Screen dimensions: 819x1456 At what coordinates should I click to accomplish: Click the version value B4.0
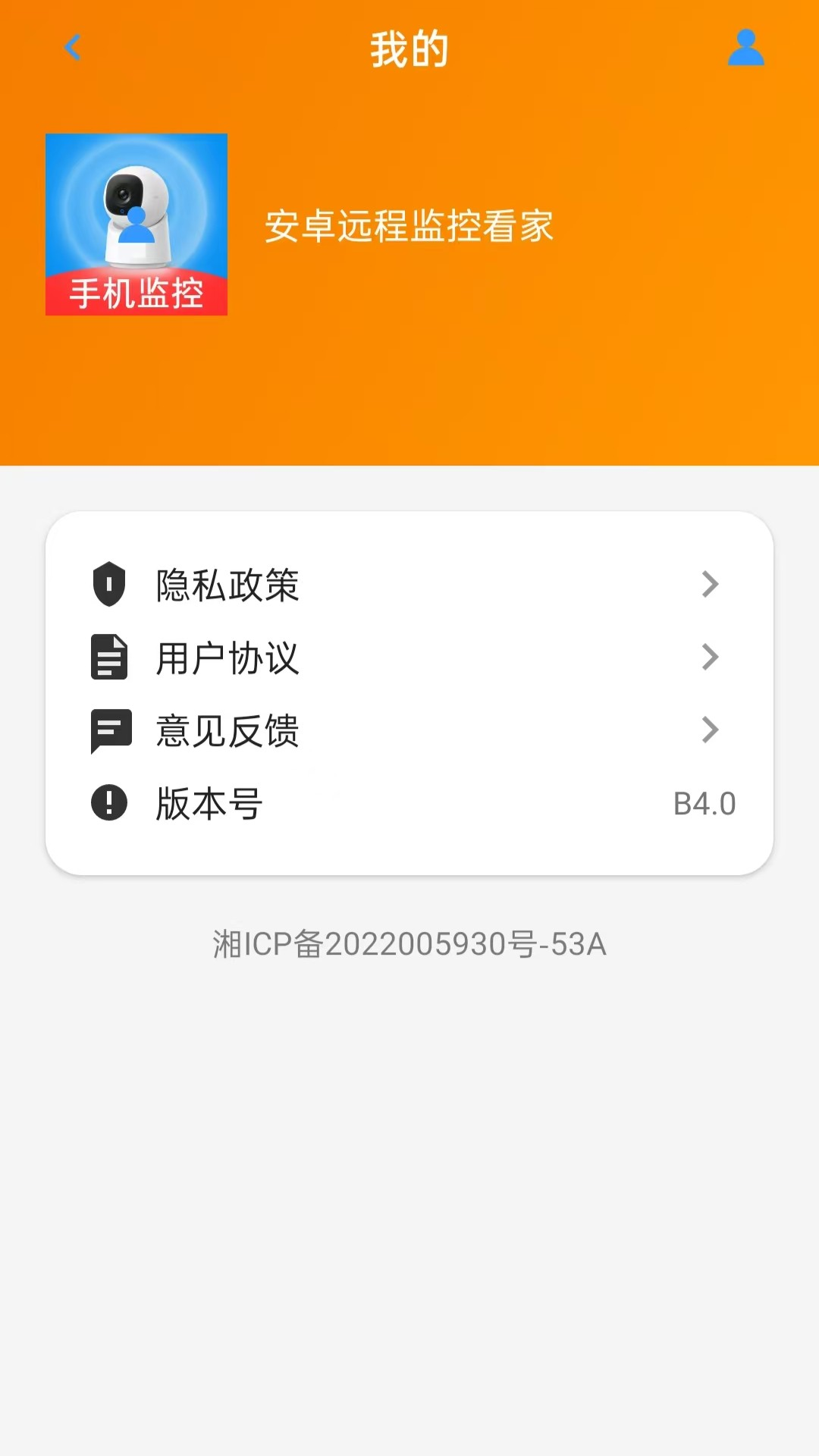click(705, 802)
